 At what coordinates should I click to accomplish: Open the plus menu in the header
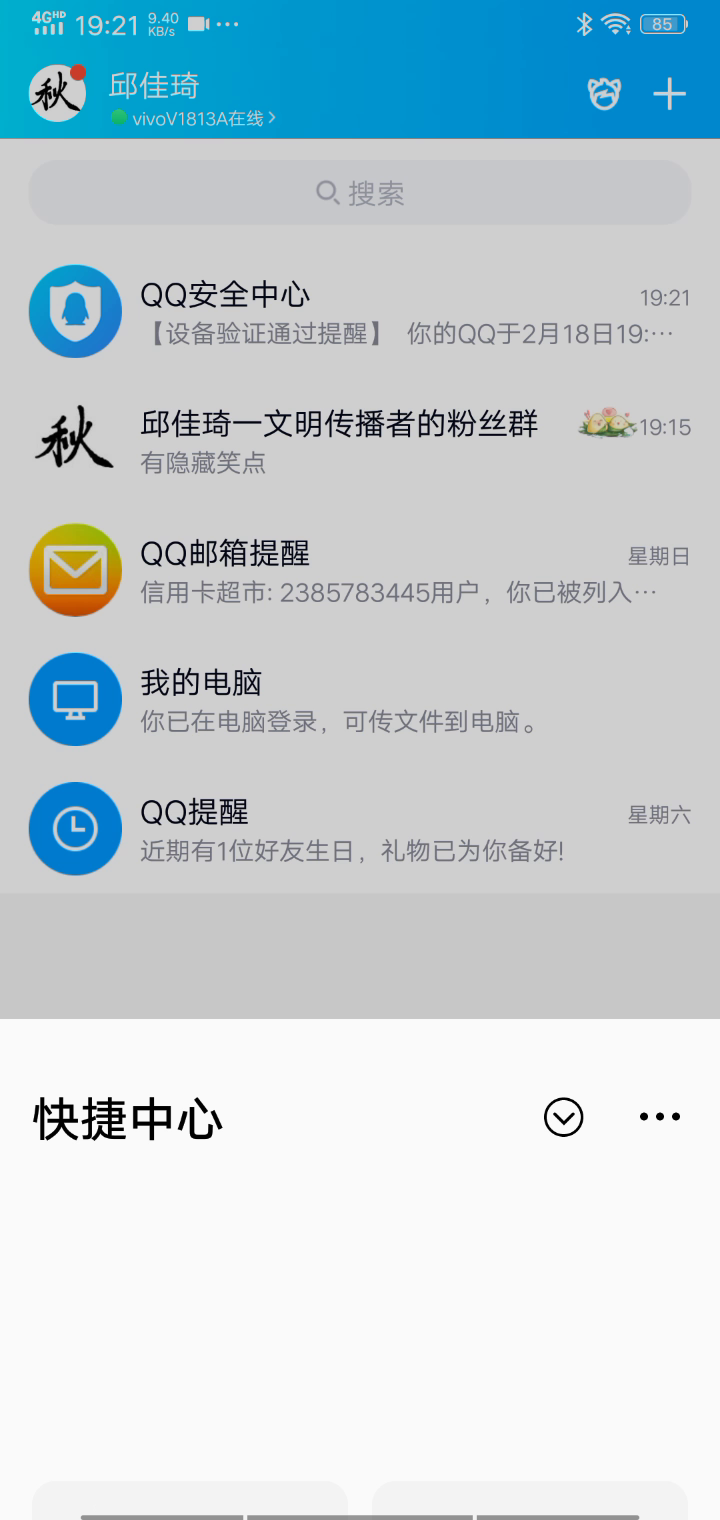[x=669, y=94]
